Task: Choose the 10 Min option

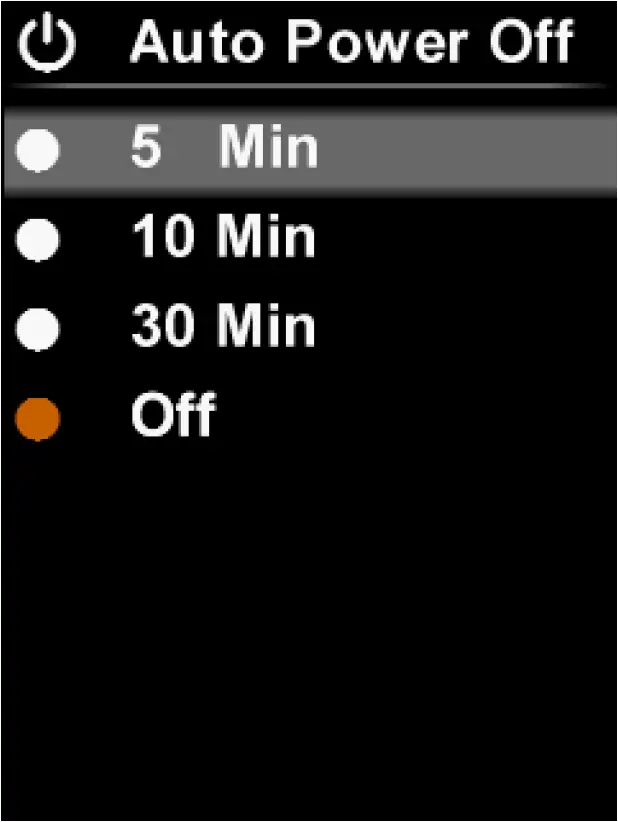Action: coord(222,238)
